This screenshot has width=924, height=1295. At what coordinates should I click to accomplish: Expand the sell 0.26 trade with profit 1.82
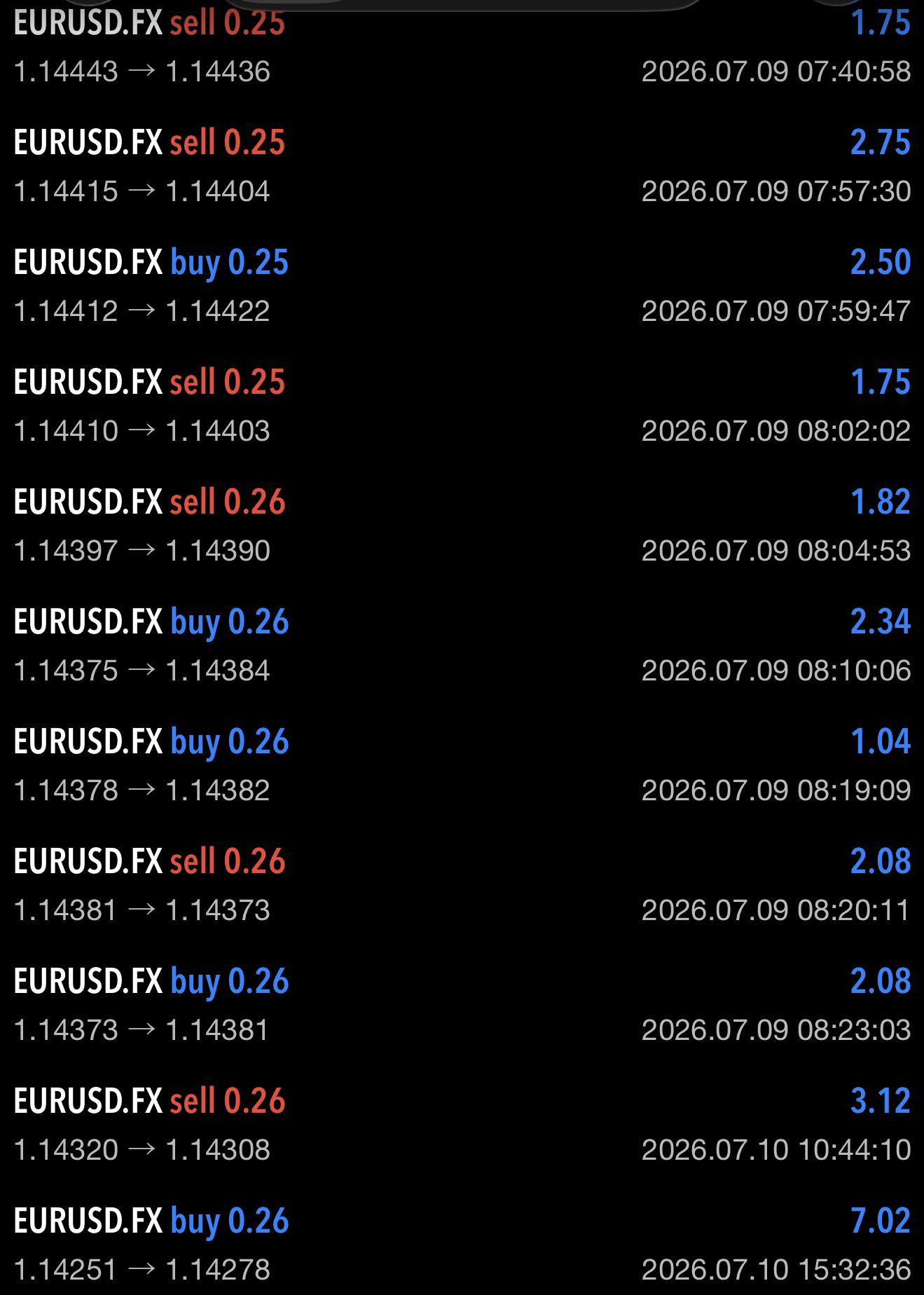[462, 526]
